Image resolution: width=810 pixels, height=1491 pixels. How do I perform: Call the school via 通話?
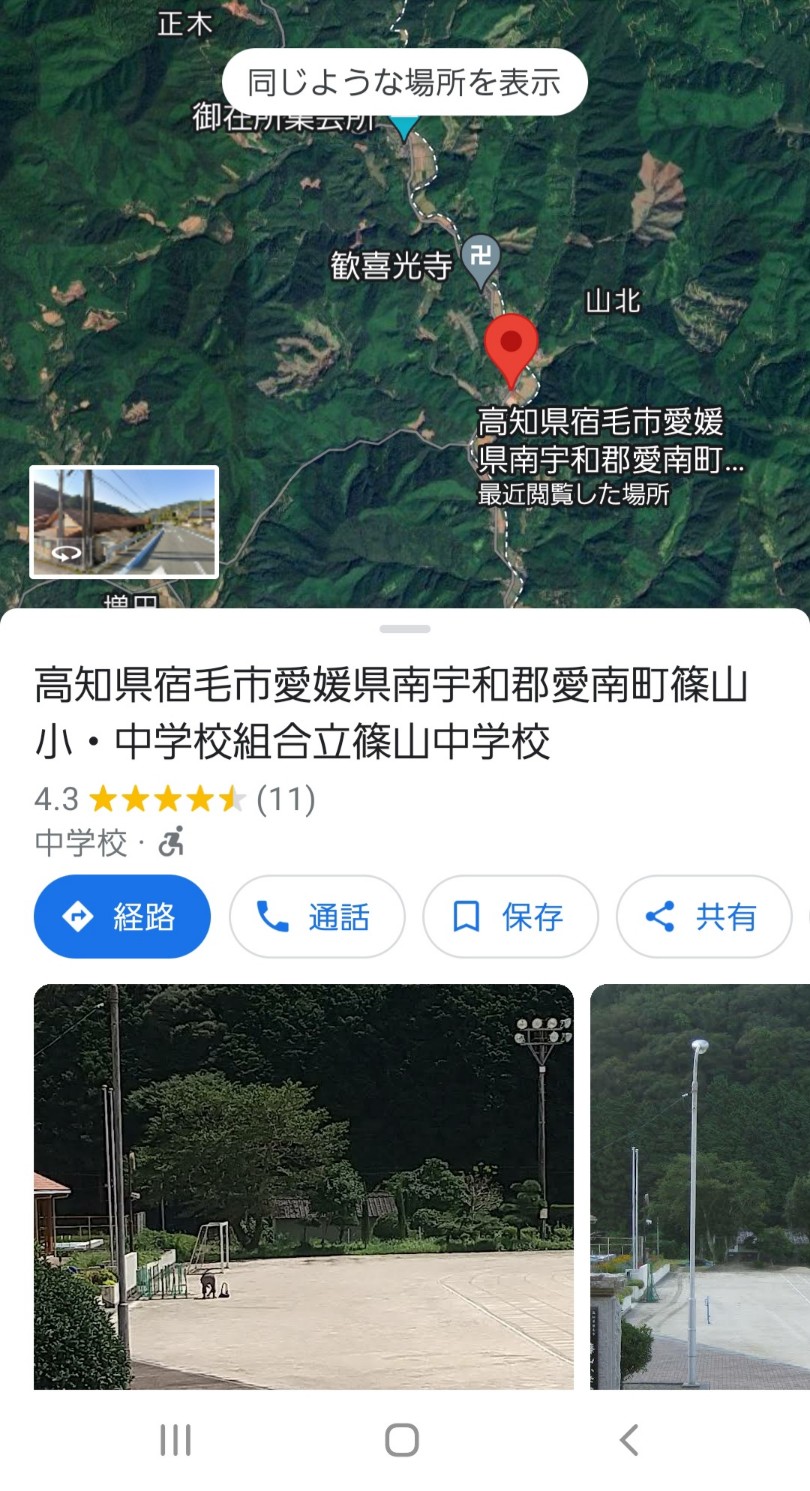coord(317,917)
